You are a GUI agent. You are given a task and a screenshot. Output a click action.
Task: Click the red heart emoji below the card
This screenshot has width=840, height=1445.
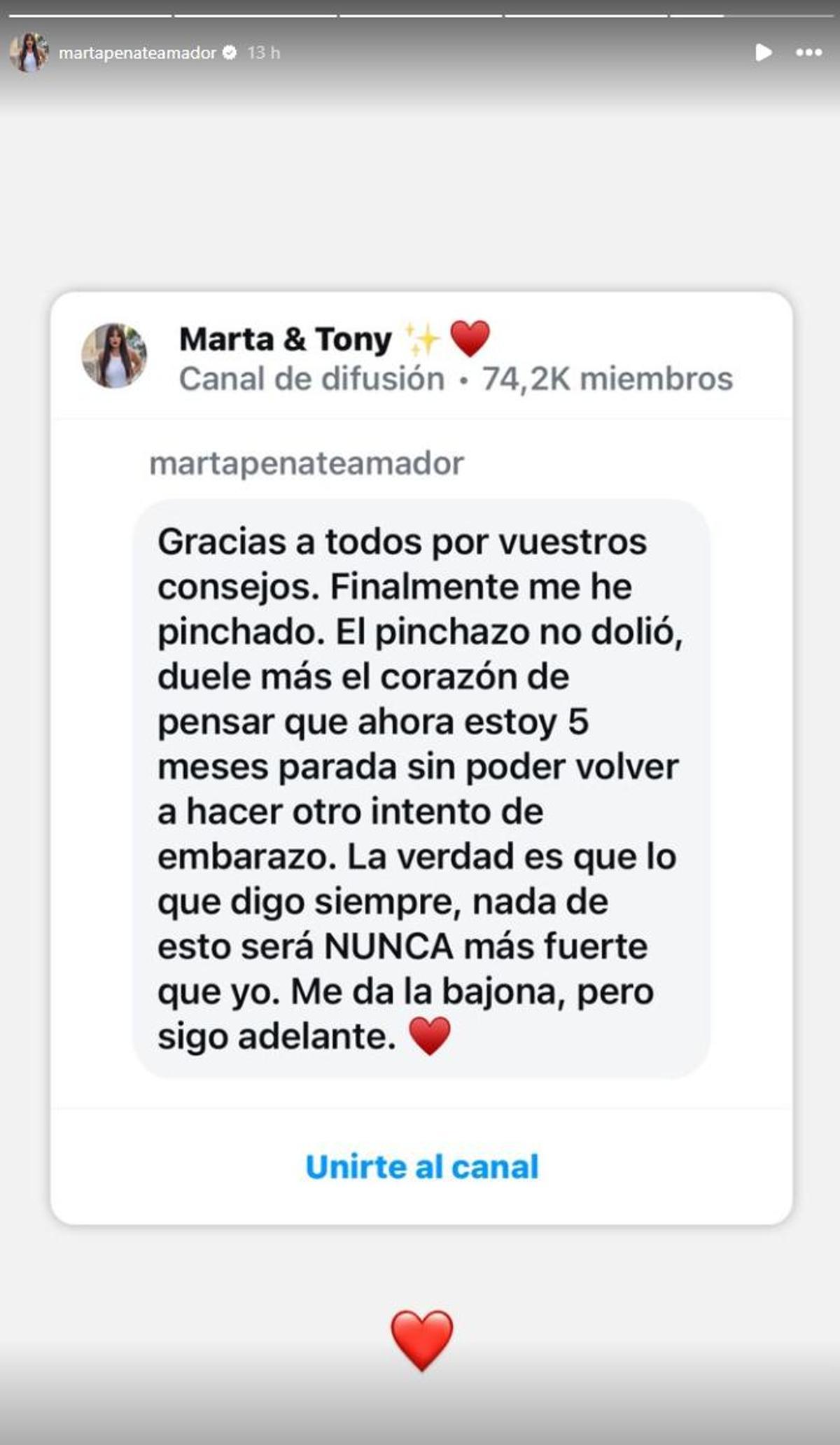click(420, 1339)
